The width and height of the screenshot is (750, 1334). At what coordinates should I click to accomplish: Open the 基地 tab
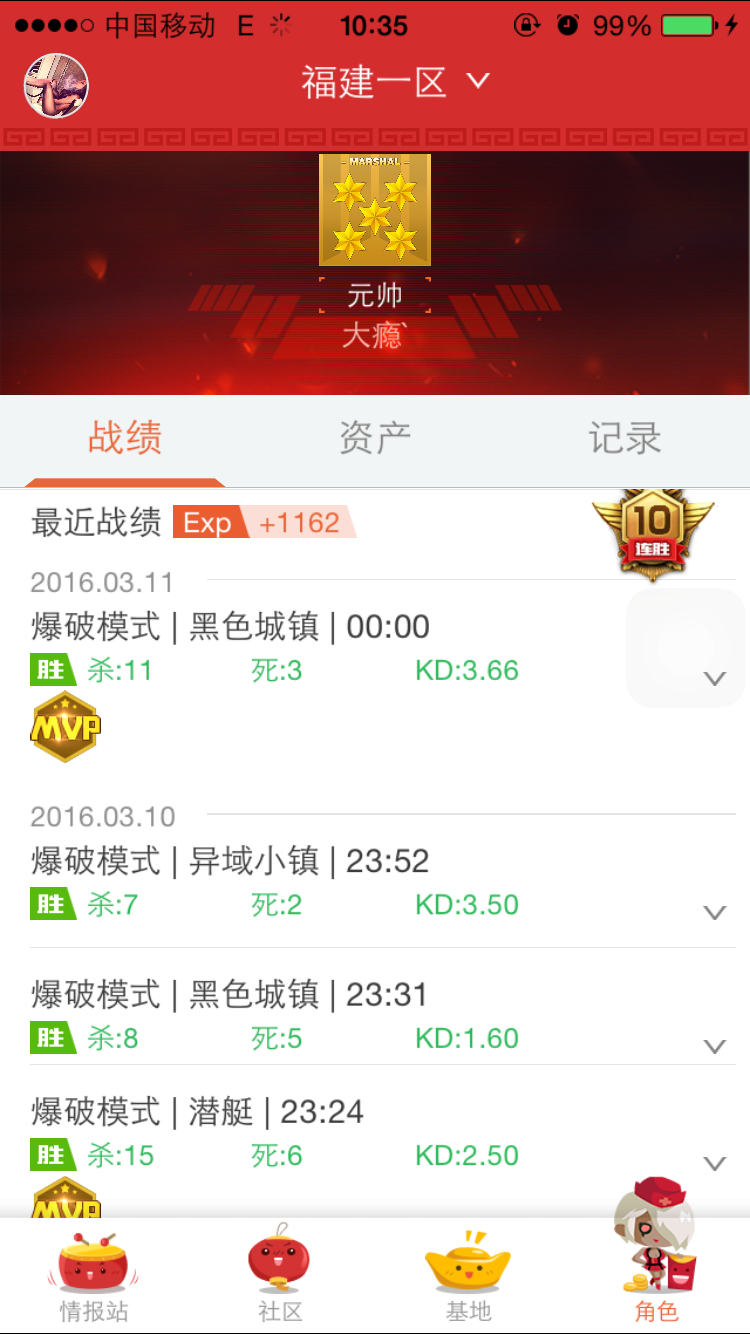[x=468, y=1277]
